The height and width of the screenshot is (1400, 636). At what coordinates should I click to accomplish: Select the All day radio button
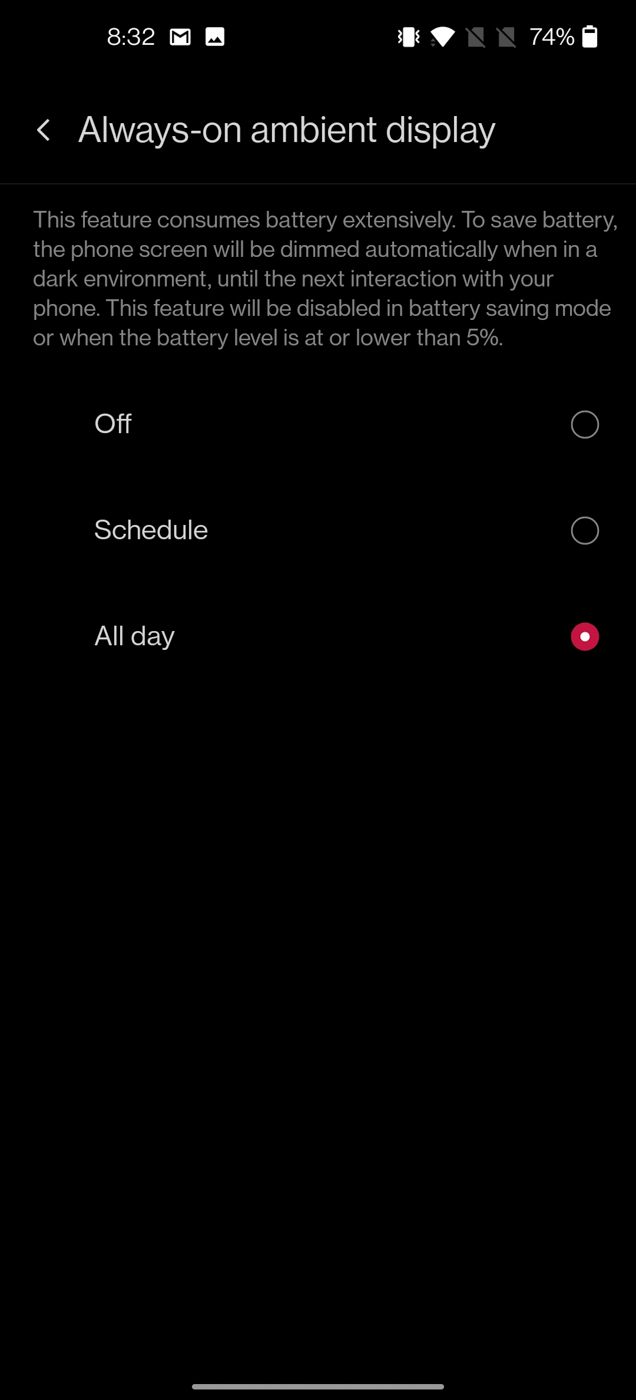coord(584,637)
